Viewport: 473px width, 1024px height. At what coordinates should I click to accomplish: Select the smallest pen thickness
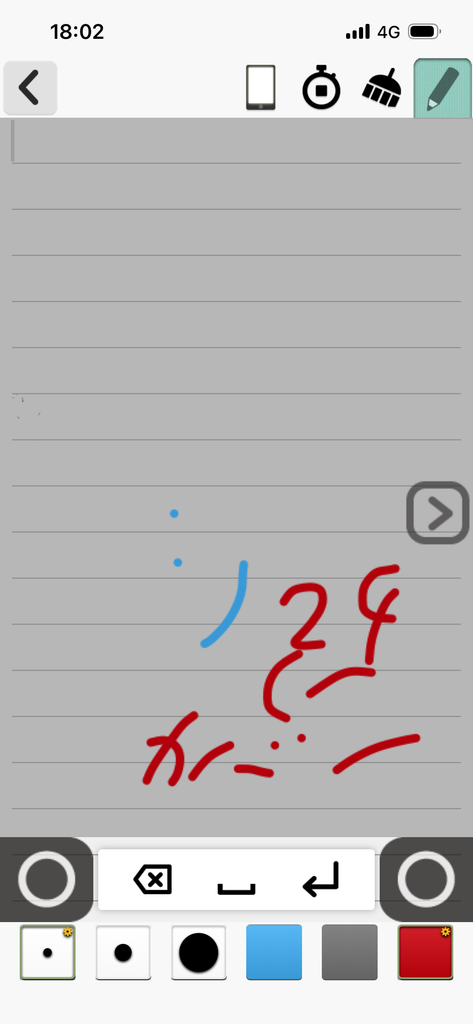[48, 952]
